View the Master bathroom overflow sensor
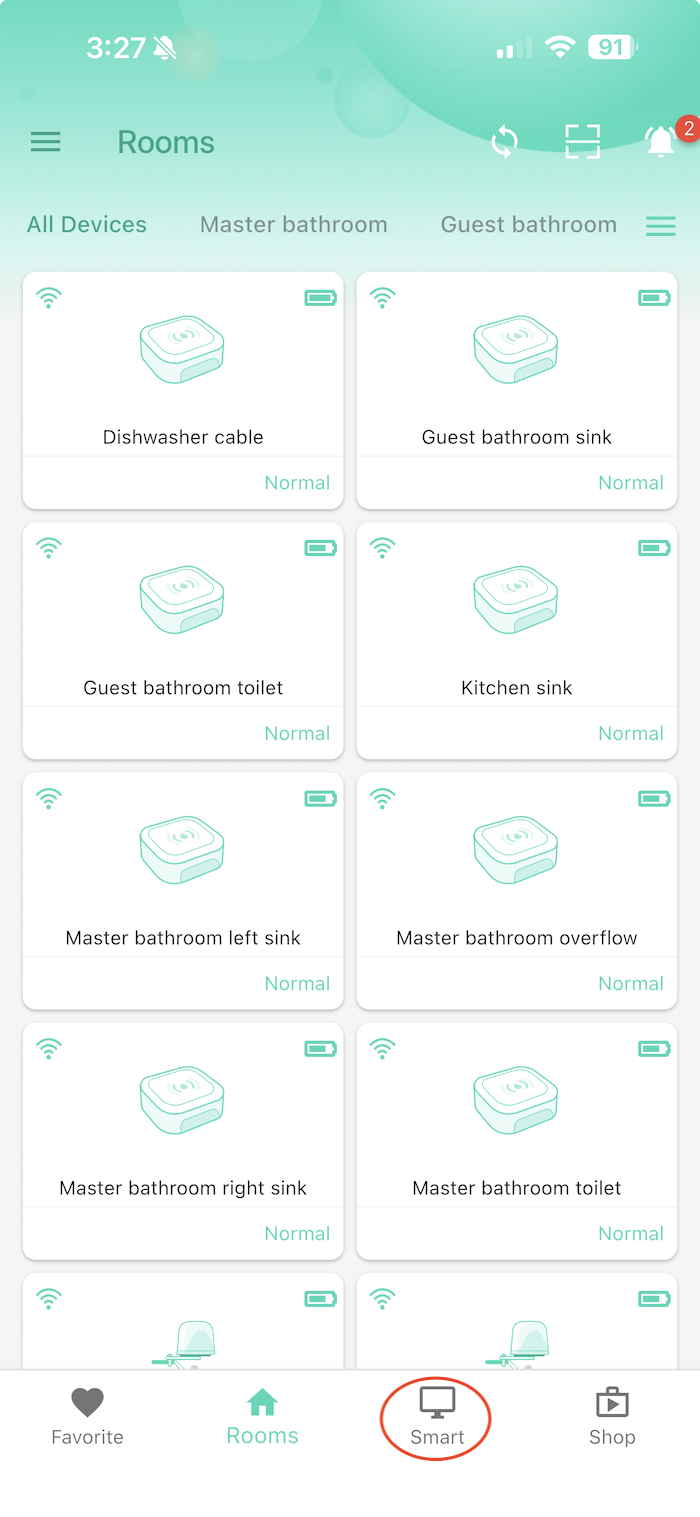 (517, 890)
